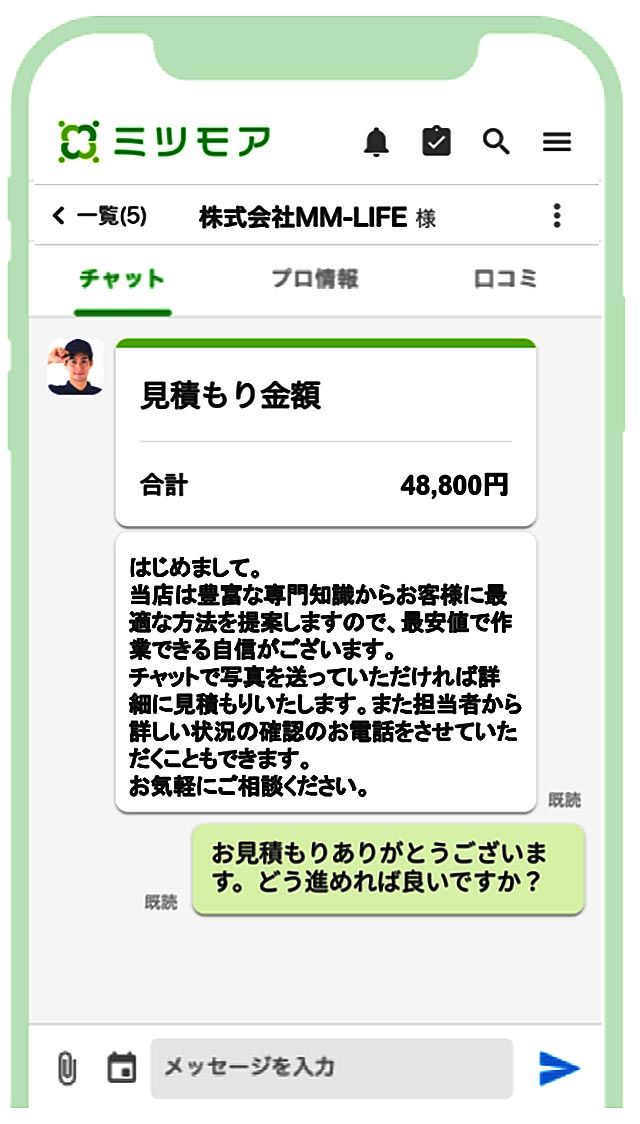Viewport: 640px width, 1124px height.
Task: Tap the search magnifier icon
Action: pos(496,142)
